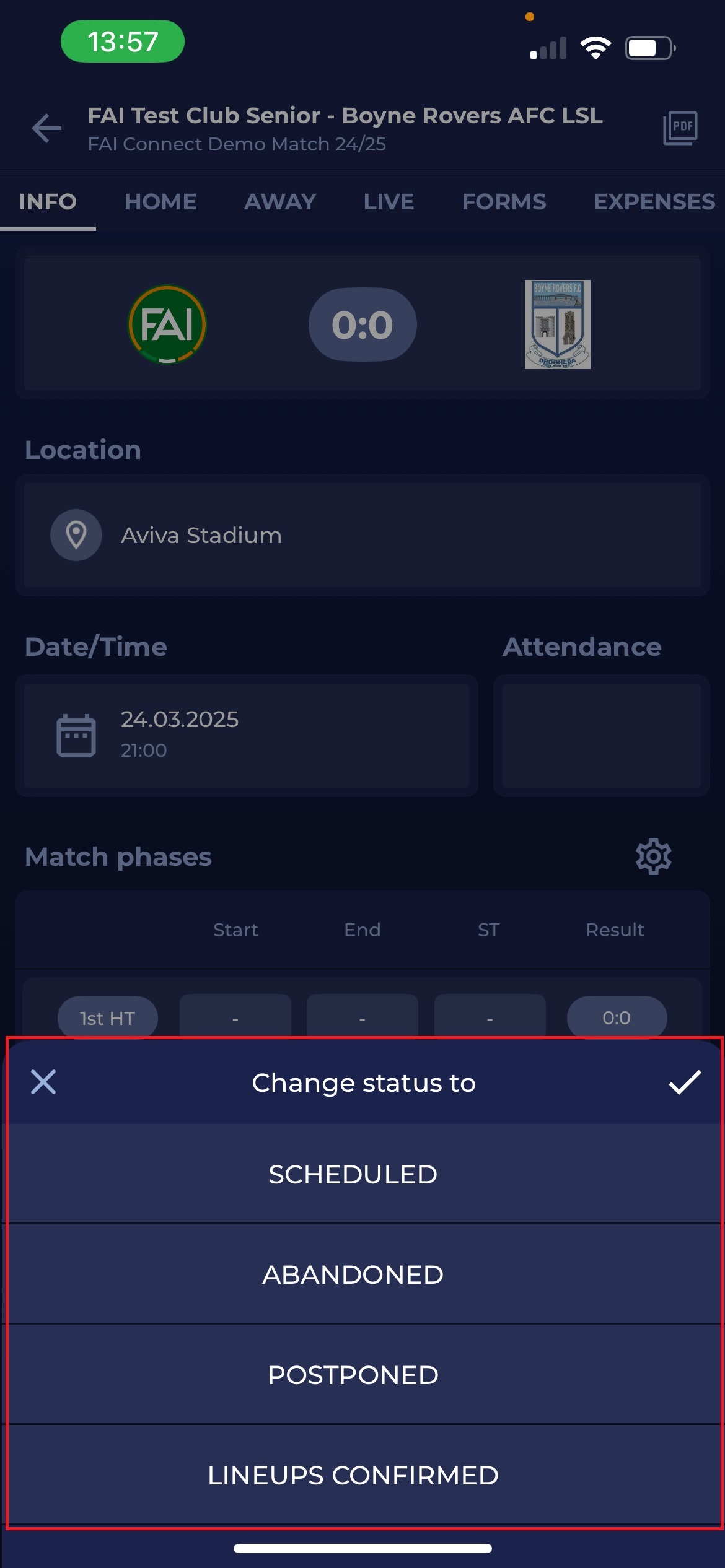Close the Change status sheet

coord(43,1082)
